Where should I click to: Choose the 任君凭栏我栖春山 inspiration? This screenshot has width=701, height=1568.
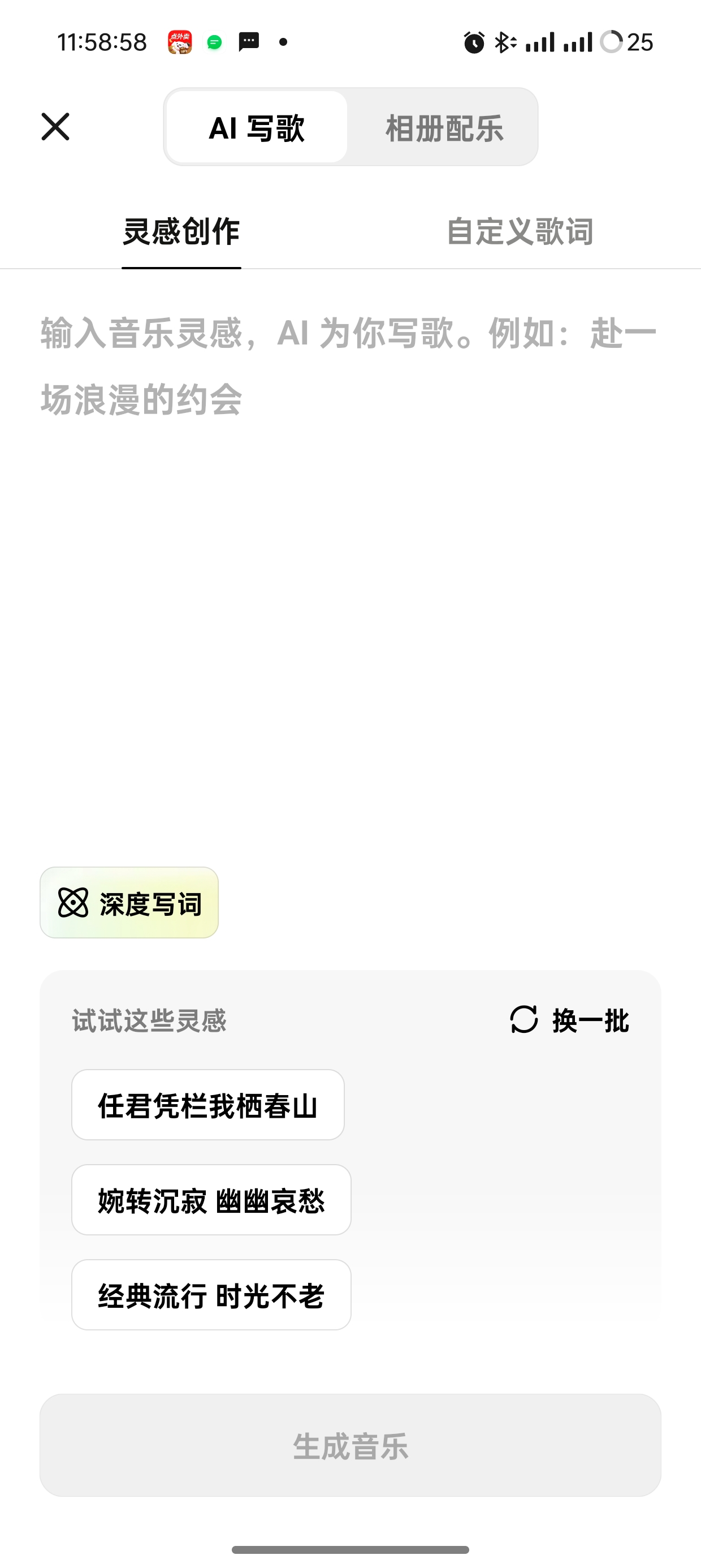[x=208, y=1105]
